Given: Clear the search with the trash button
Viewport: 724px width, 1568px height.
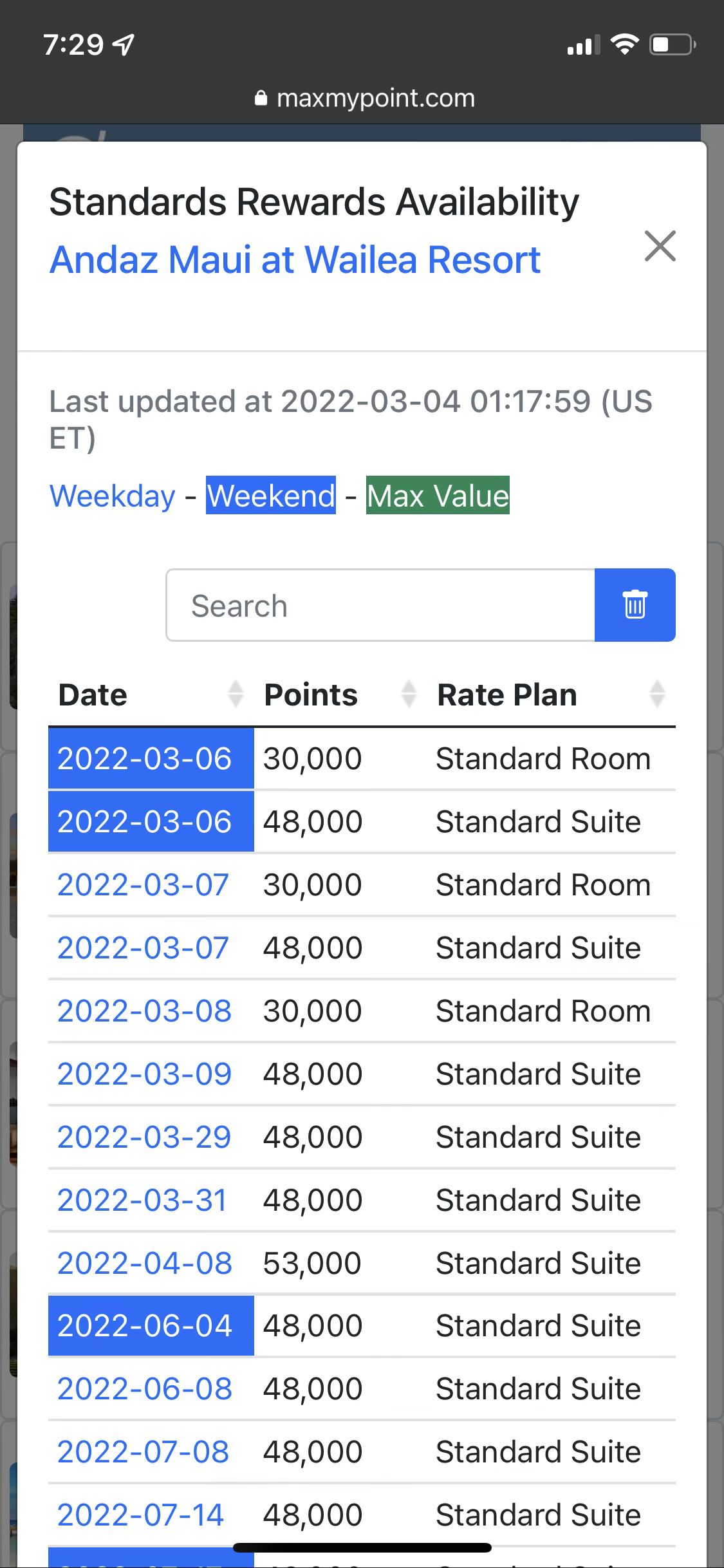Looking at the screenshot, I should point(635,605).
